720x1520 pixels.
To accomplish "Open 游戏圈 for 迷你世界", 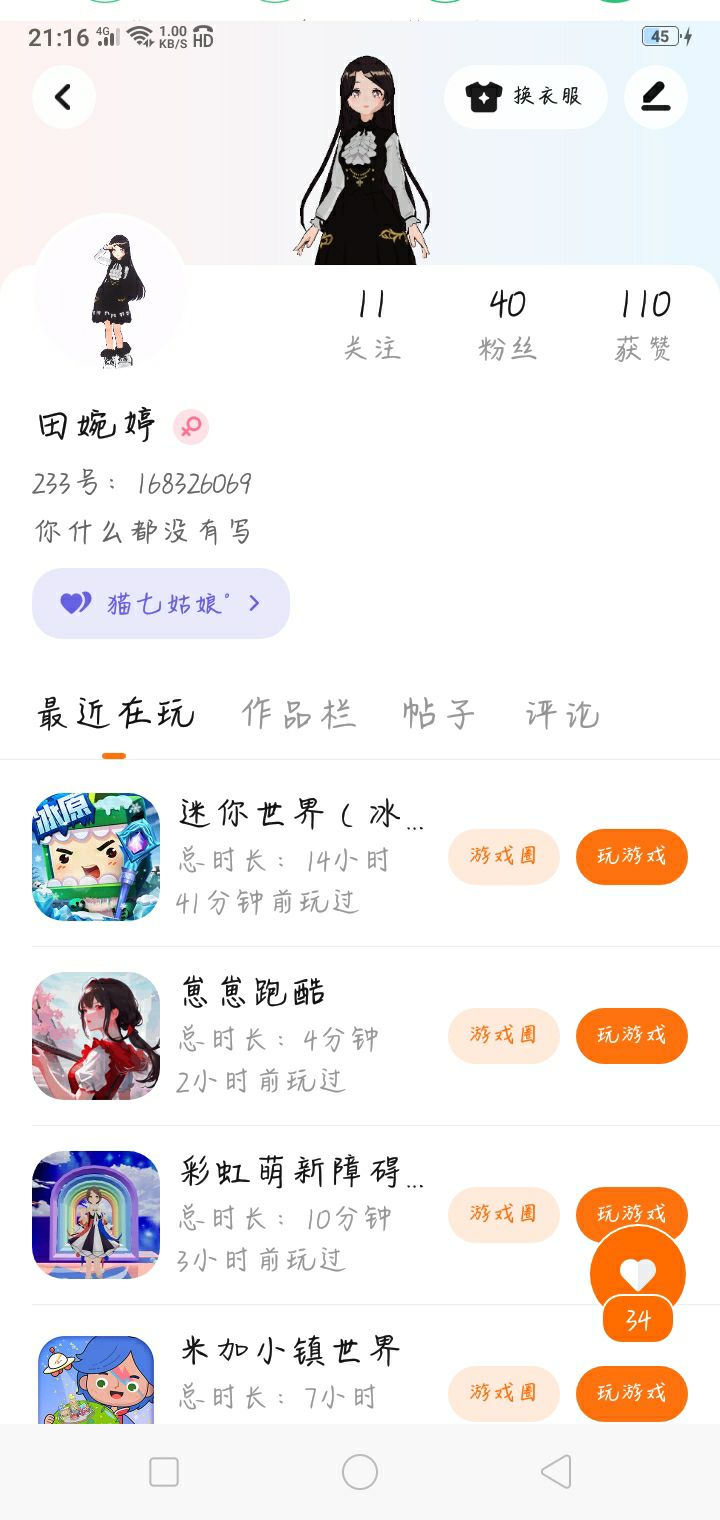I will 503,856.
